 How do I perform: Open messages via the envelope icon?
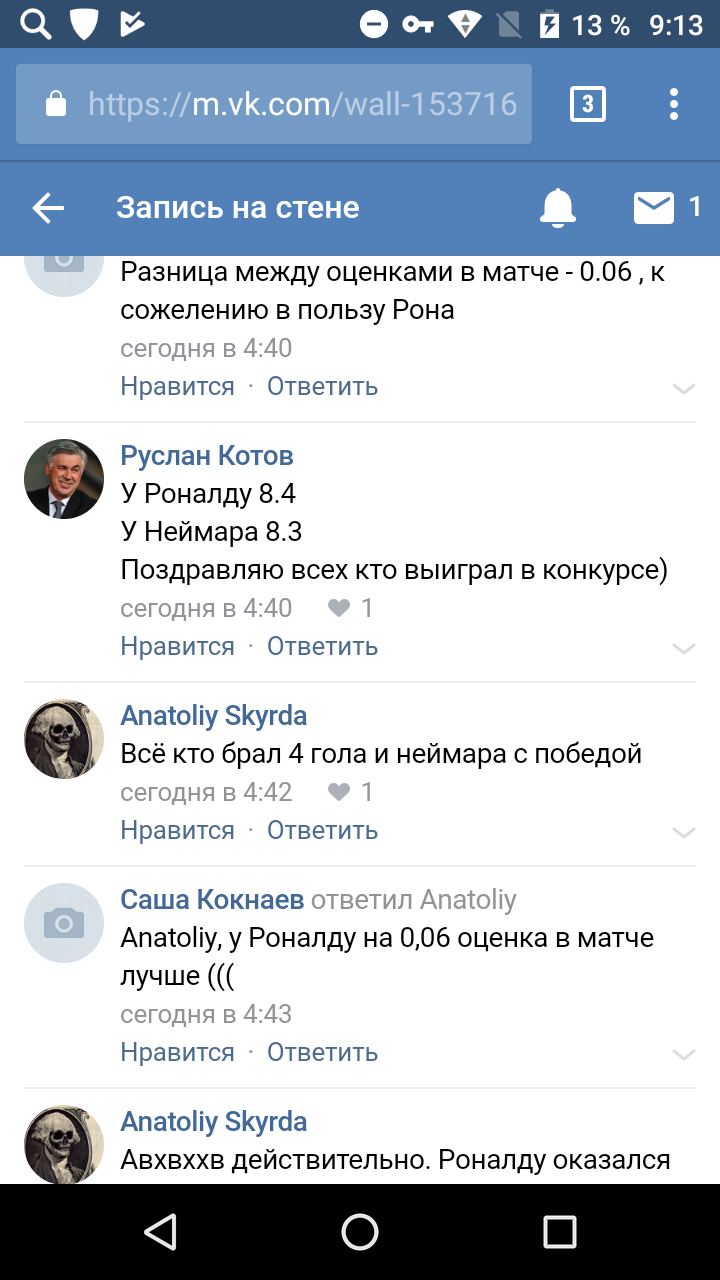point(655,205)
